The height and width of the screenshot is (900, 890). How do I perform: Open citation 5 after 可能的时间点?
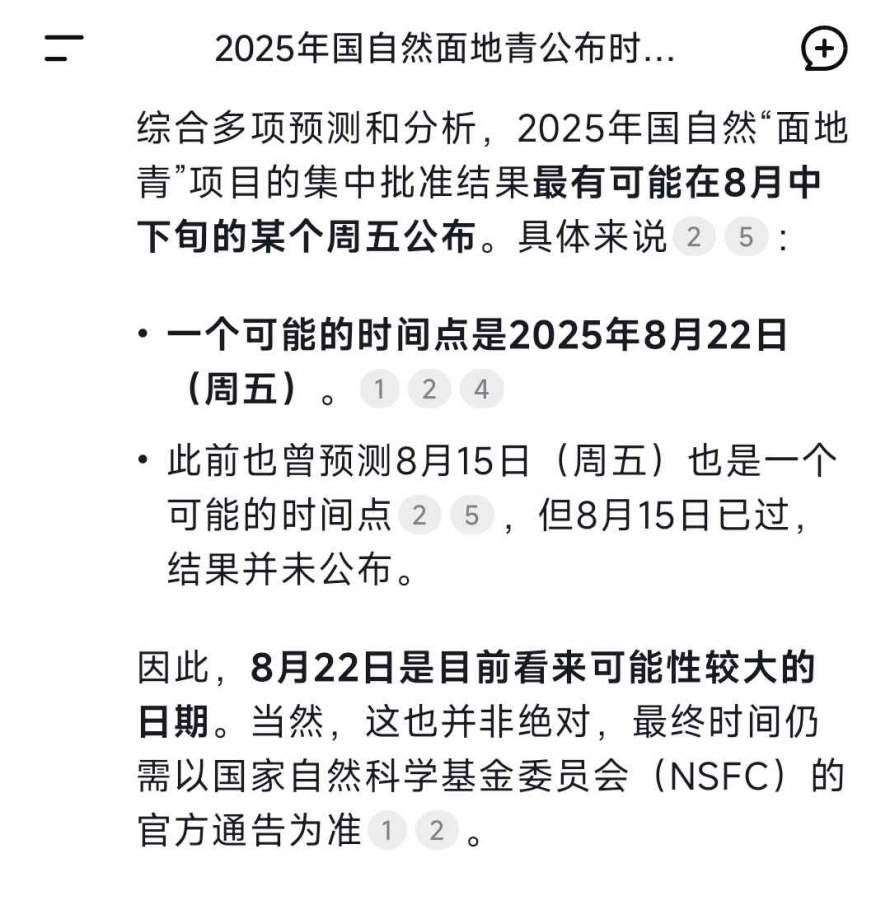(471, 514)
